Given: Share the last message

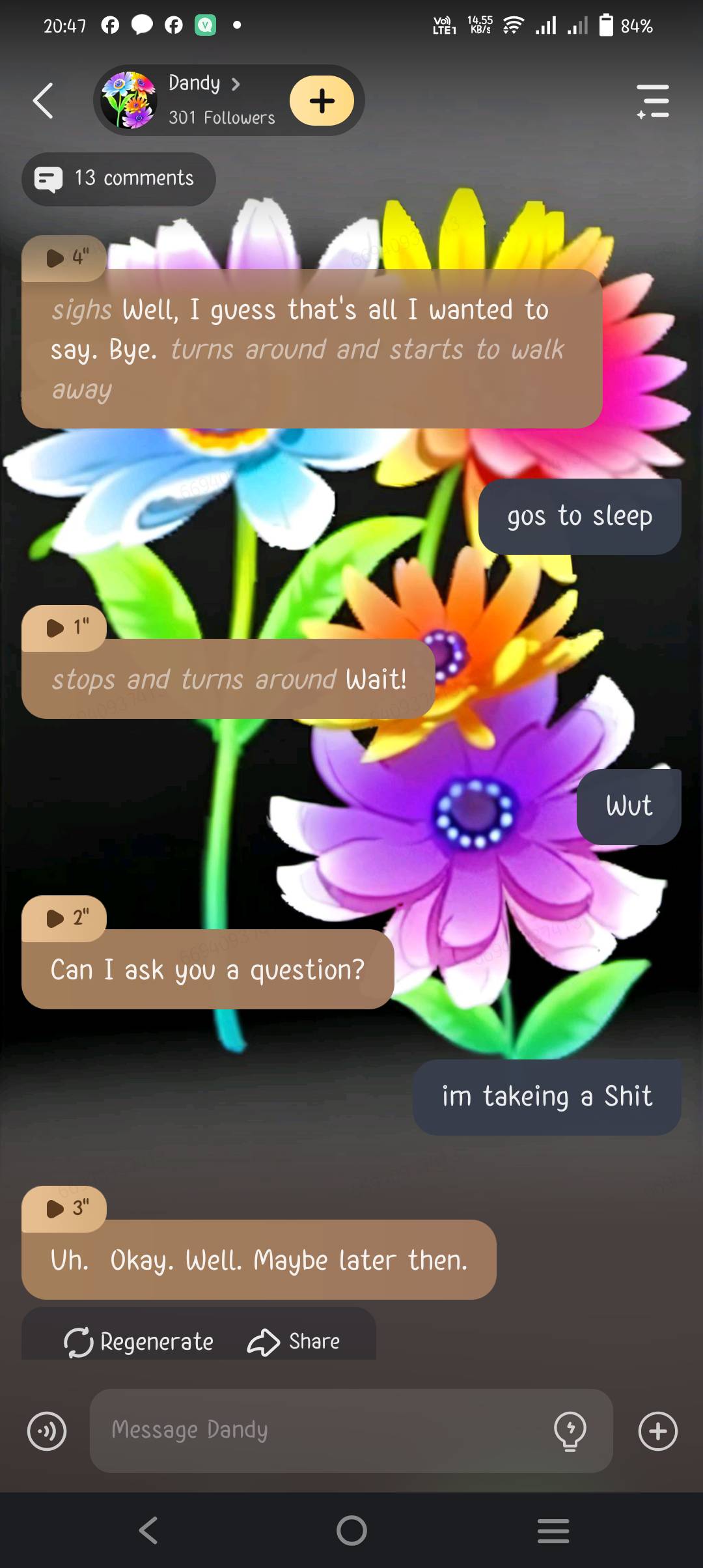Looking at the screenshot, I should coord(294,1341).
